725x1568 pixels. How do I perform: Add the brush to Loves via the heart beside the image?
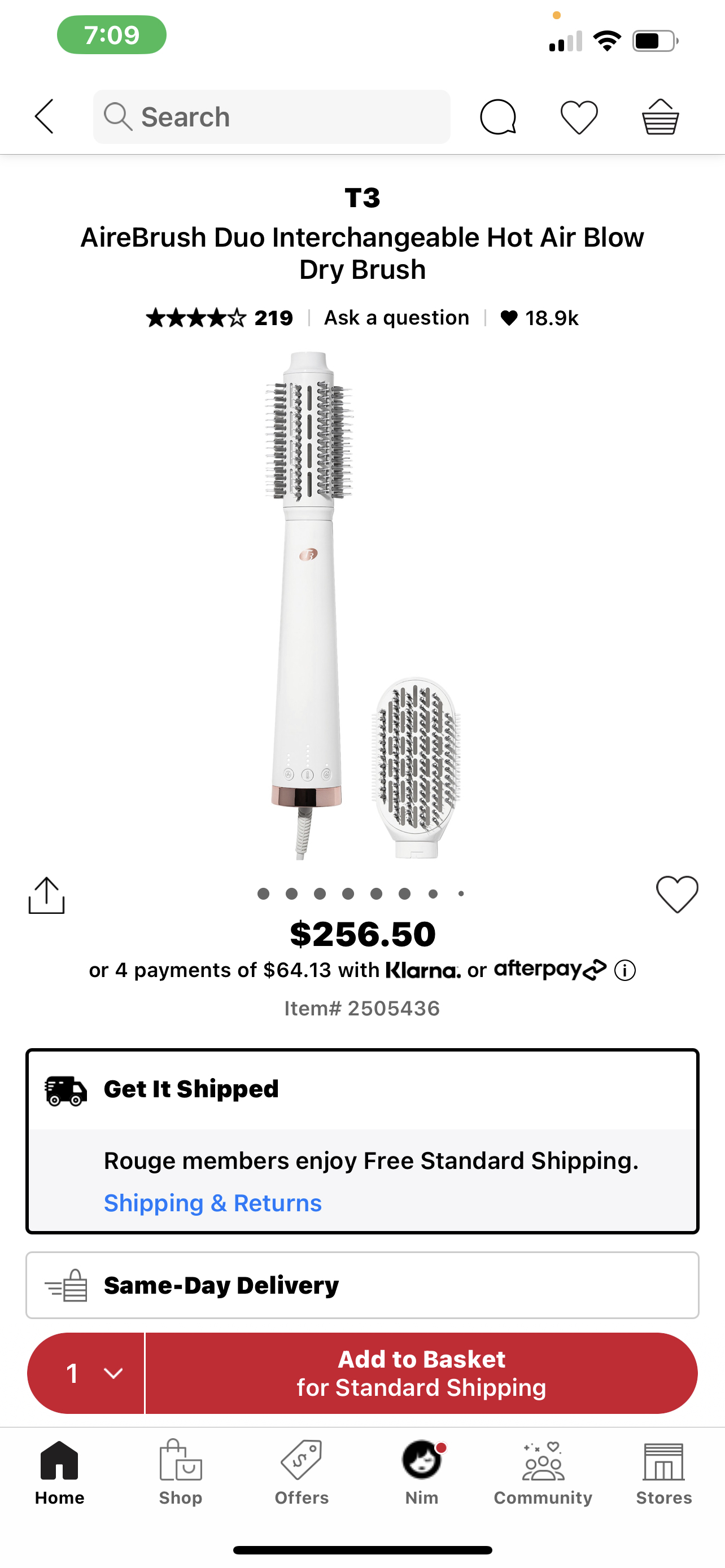point(677,894)
